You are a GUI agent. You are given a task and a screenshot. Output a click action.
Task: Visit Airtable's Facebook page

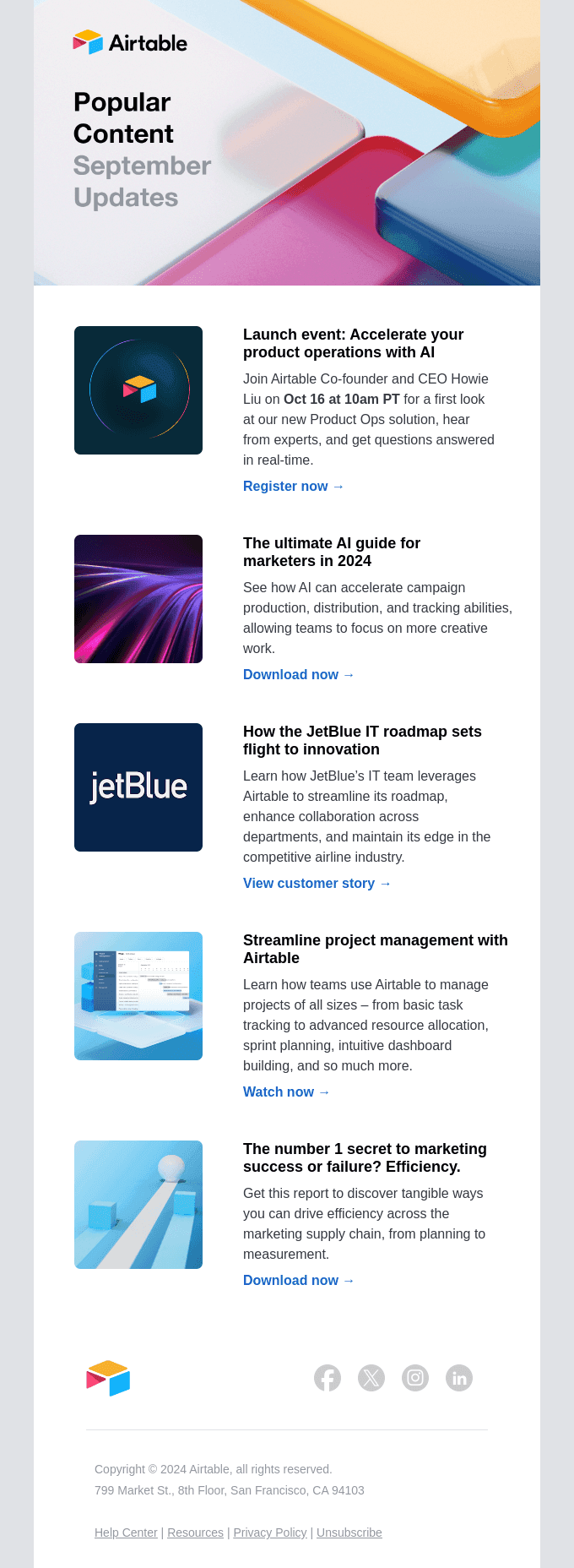tap(328, 1378)
